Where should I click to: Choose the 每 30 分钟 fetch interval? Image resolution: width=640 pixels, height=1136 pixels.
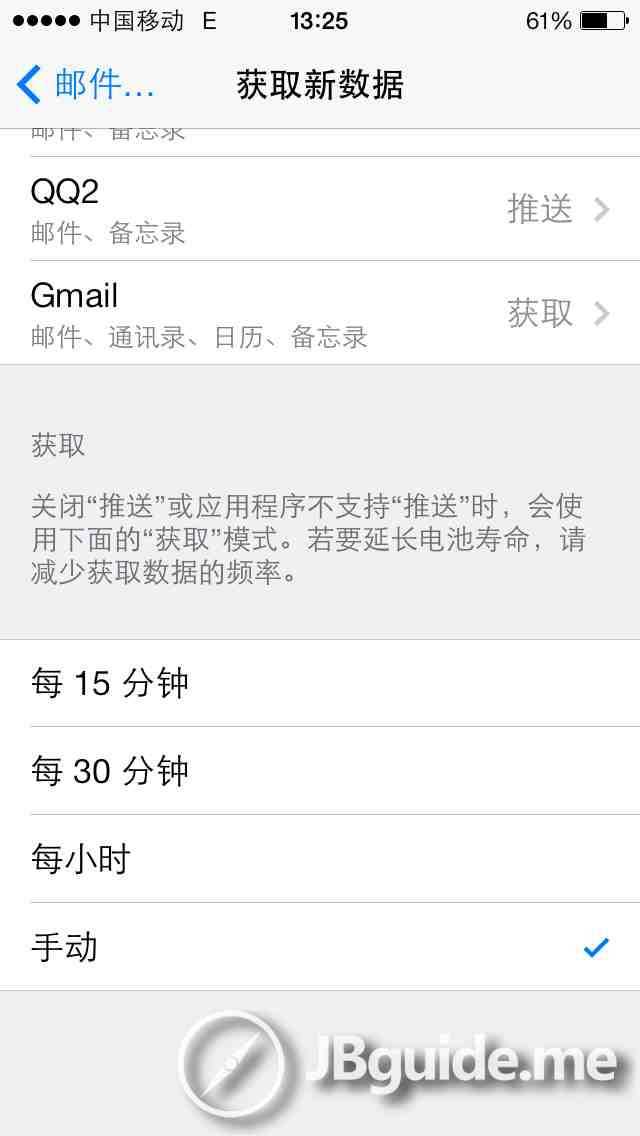320,771
